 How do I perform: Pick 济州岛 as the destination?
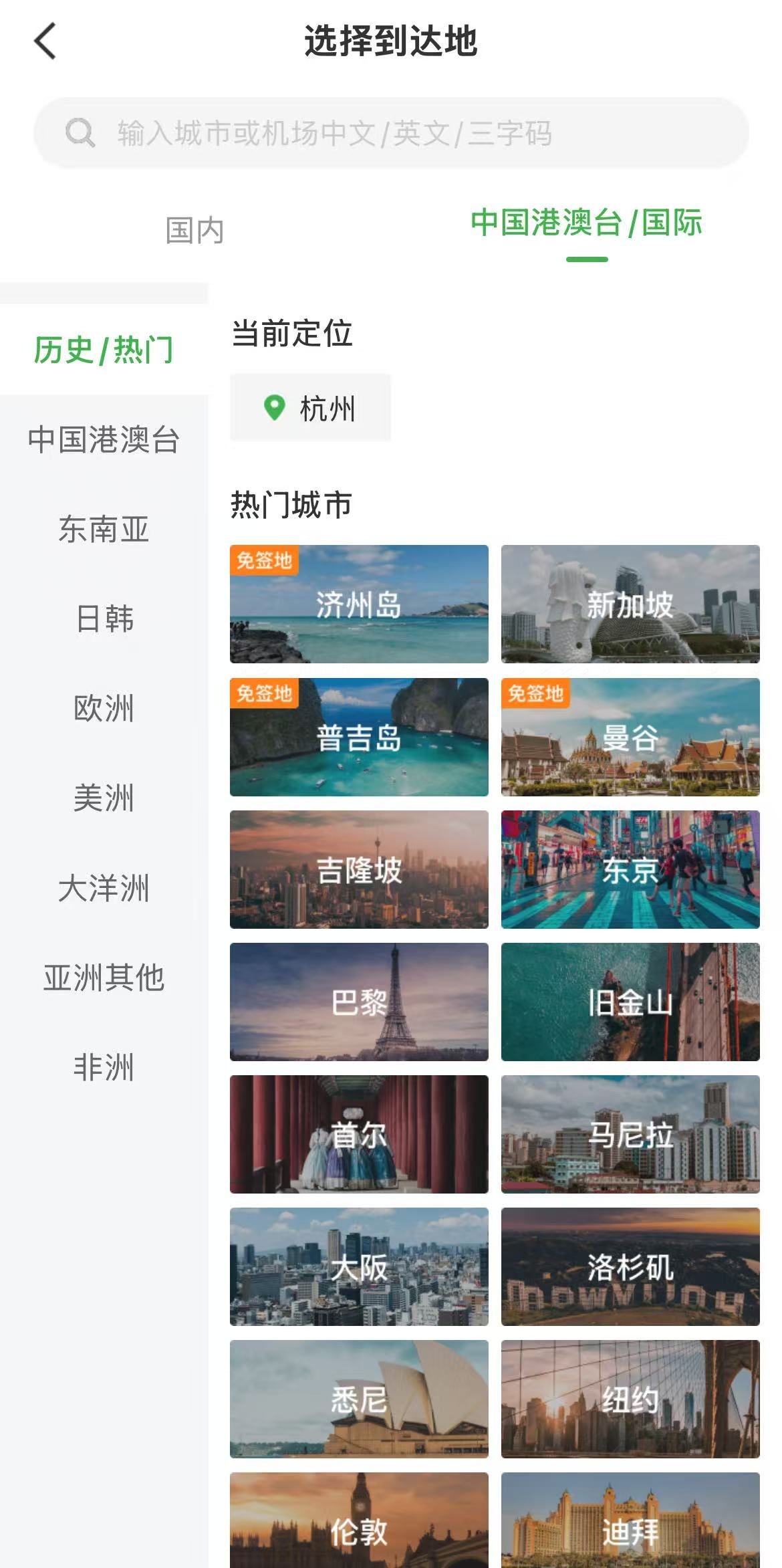click(359, 604)
